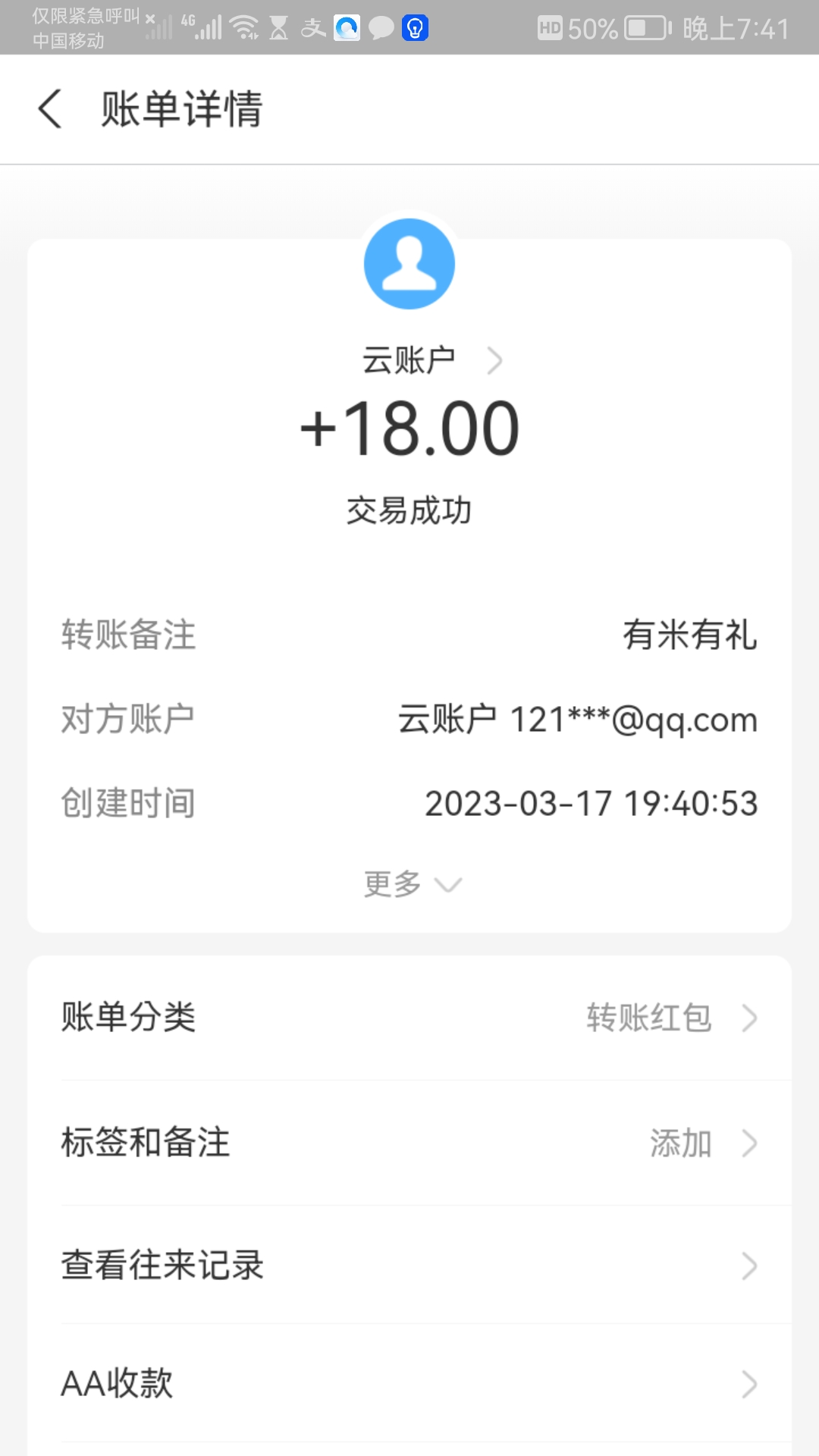Screen dimensions: 819x1456
Task: Click 添加 to add tags and notes
Action: pyautogui.click(x=681, y=1144)
